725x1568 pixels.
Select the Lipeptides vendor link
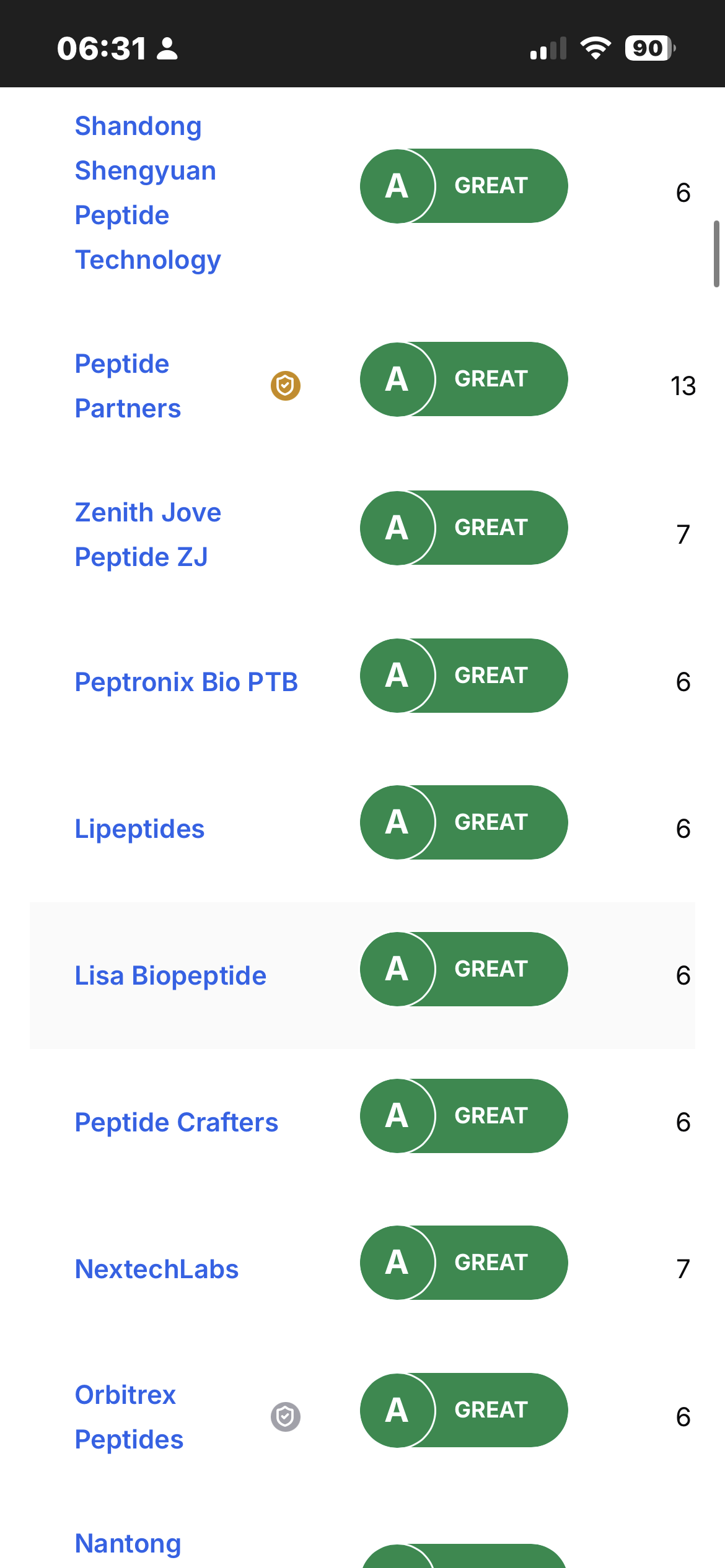(139, 829)
